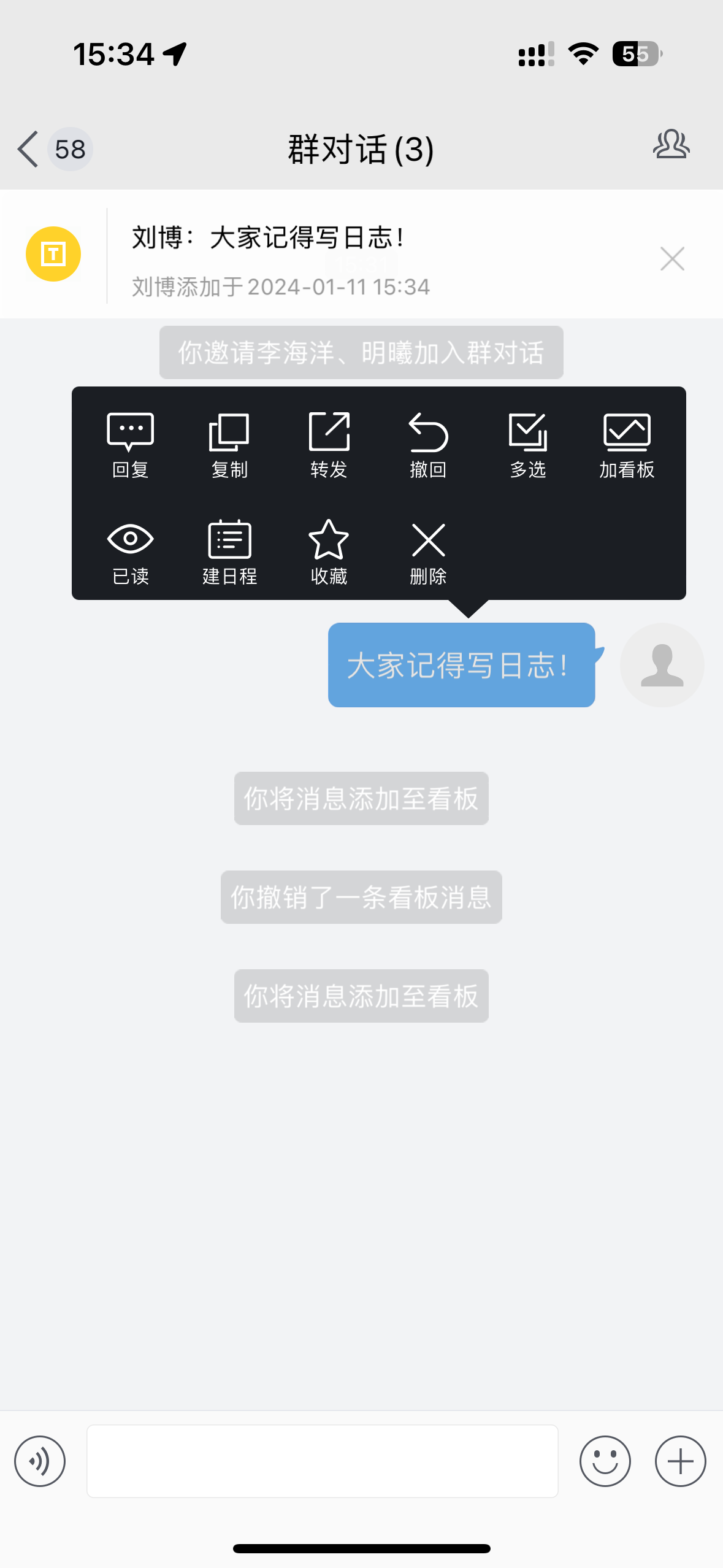View read status with 已读
The height and width of the screenshot is (1568, 723).
pyautogui.click(x=130, y=551)
